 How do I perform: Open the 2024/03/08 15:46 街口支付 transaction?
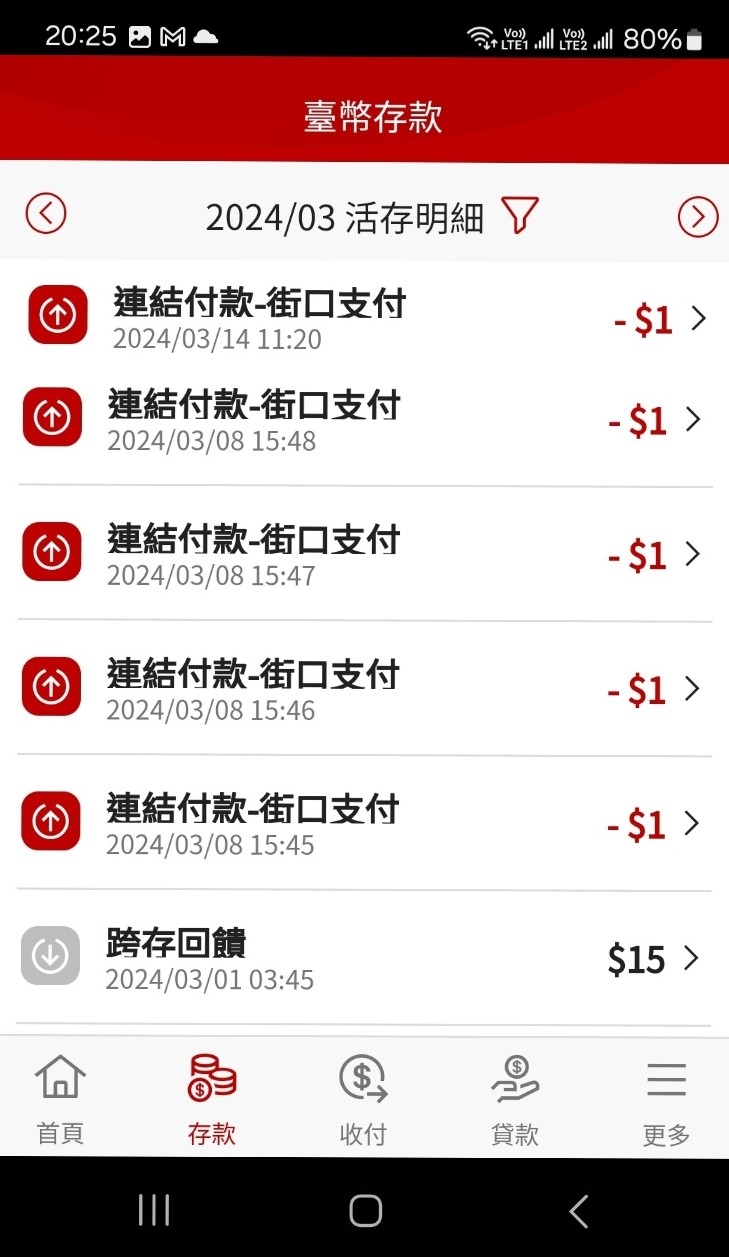pos(364,689)
